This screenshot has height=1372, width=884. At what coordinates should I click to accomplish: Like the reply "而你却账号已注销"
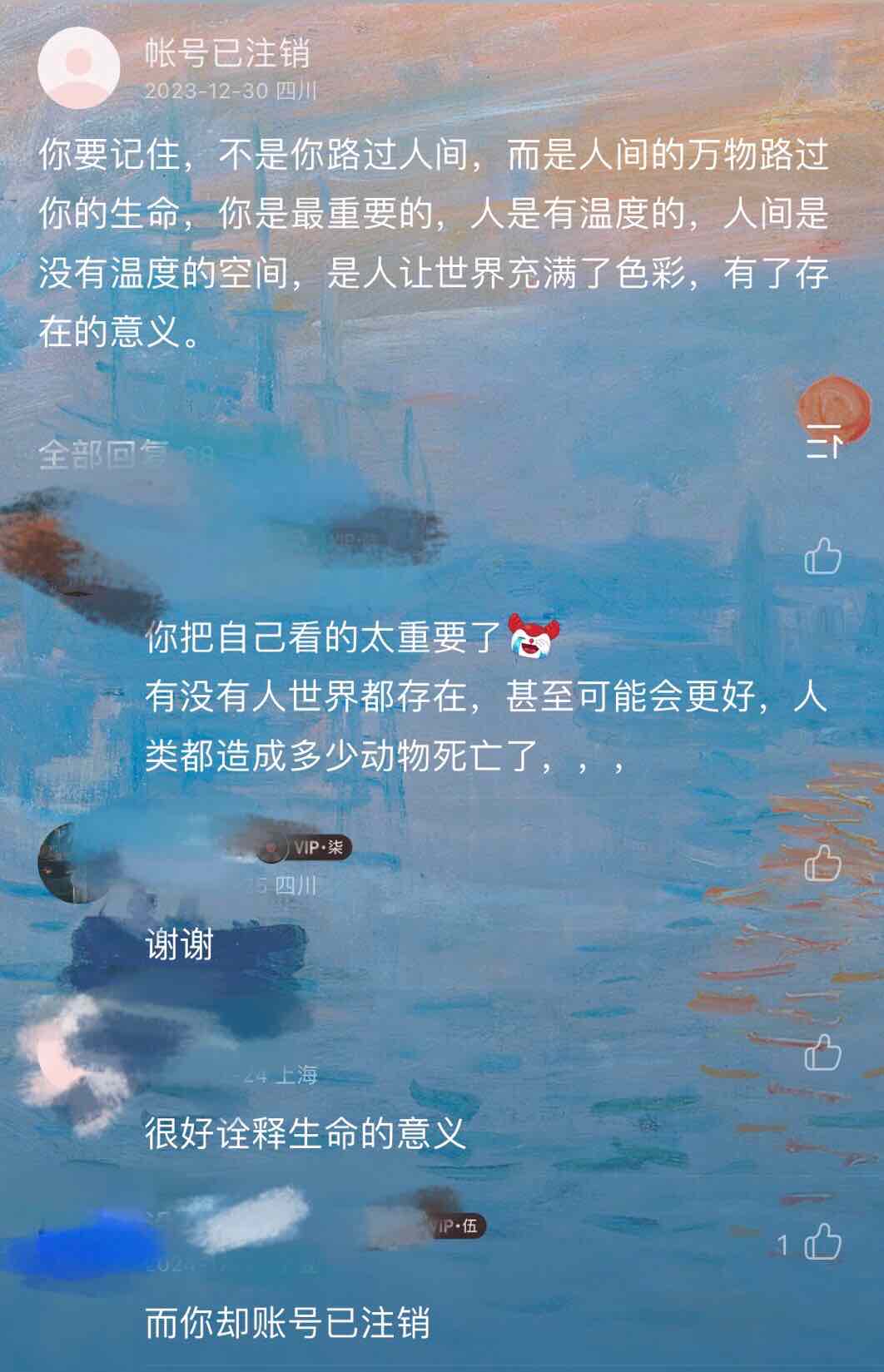822,1243
